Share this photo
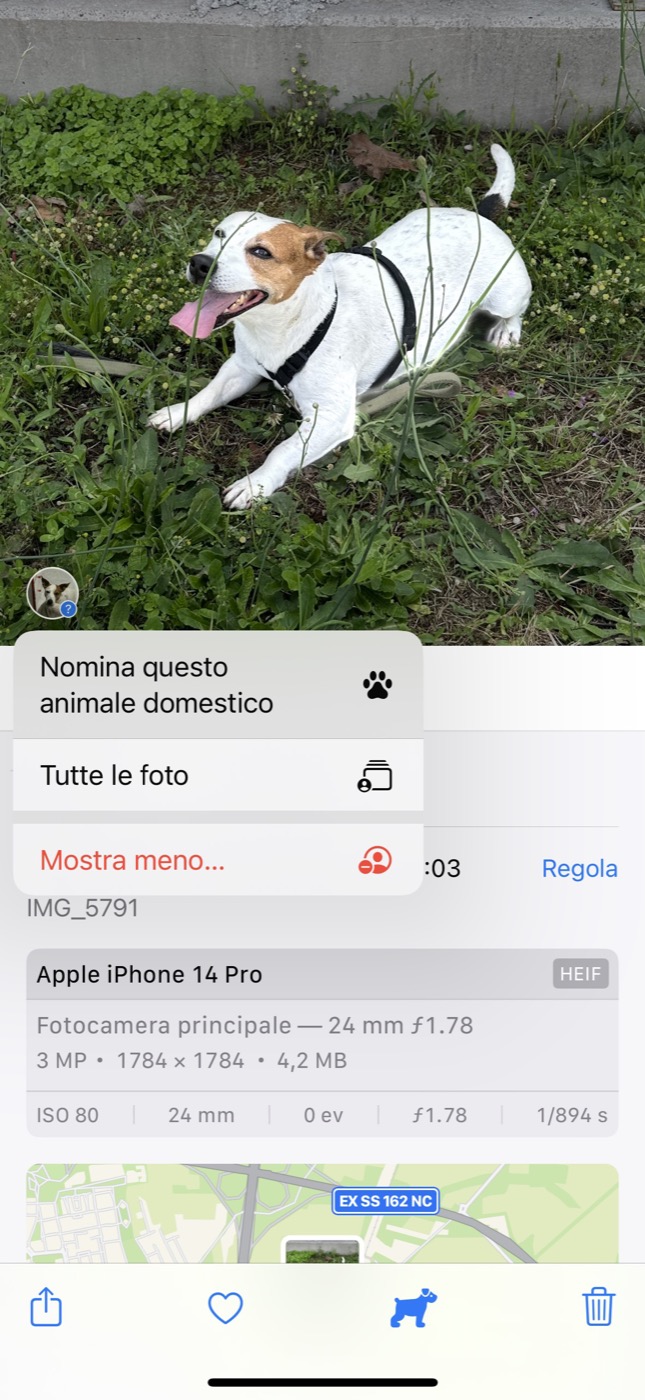 tap(46, 1307)
